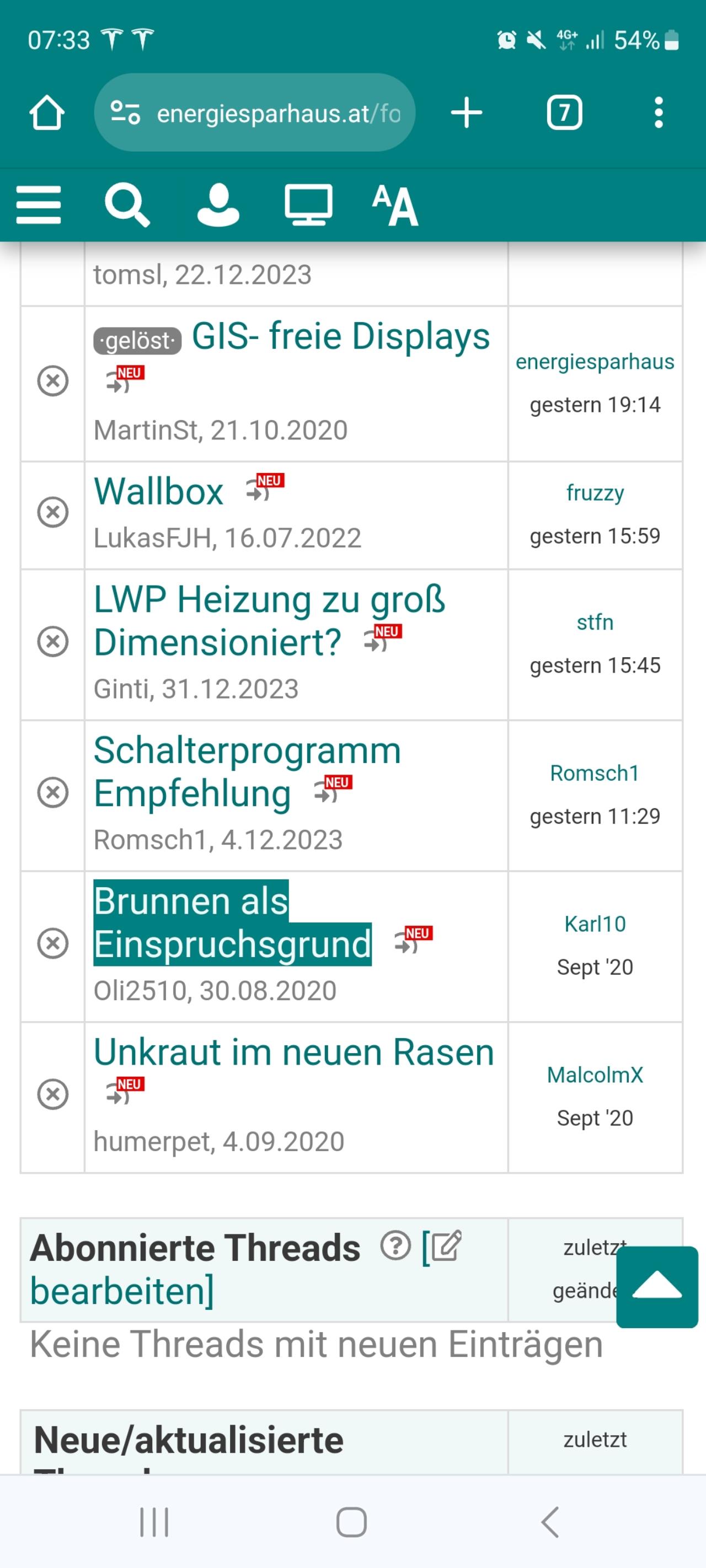This screenshot has width=706, height=1568.
Task: Open Schalterprogramm Empfehlung thread
Action: 247,772
